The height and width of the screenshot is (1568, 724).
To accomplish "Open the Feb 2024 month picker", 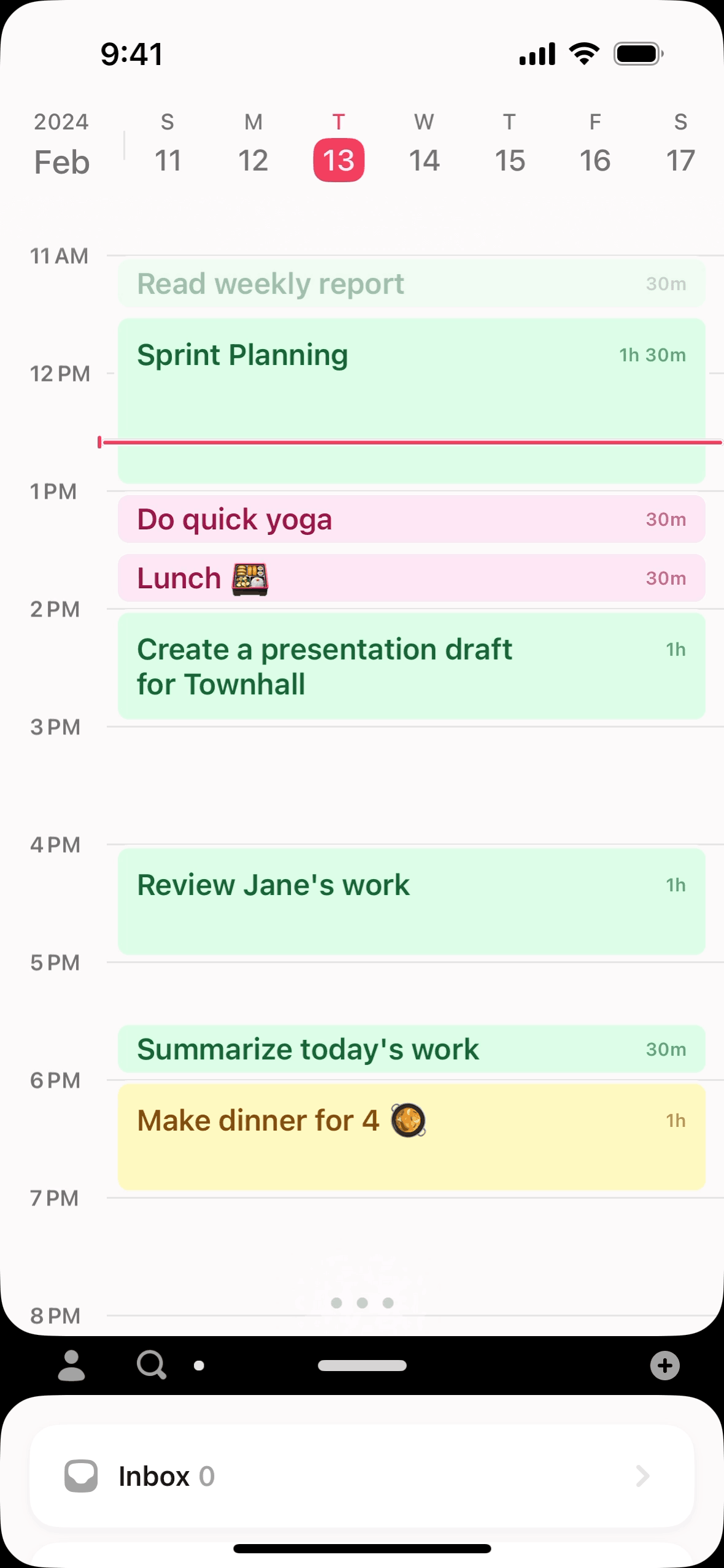I will (61, 146).
